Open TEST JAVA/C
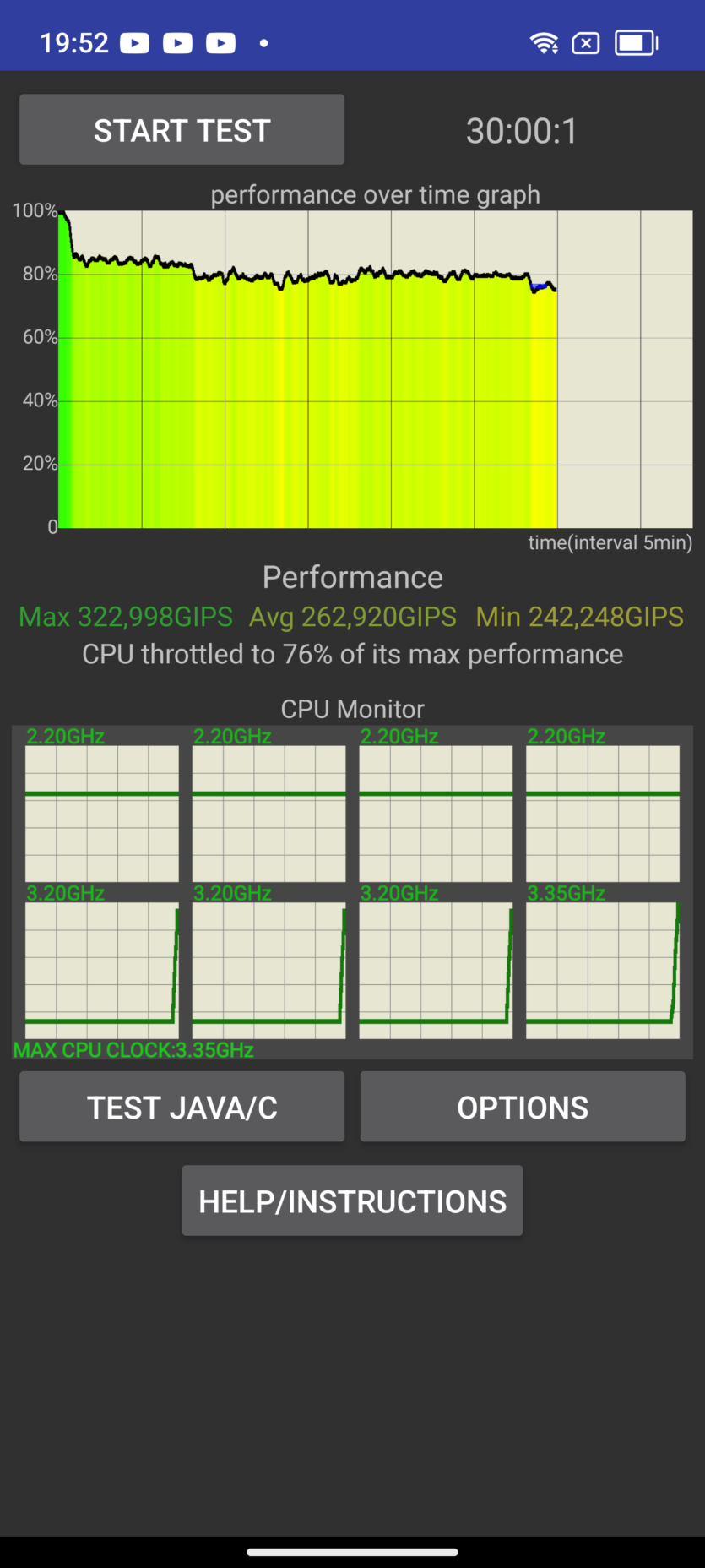Screen dimensions: 705x1568 (x=182, y=1107)
